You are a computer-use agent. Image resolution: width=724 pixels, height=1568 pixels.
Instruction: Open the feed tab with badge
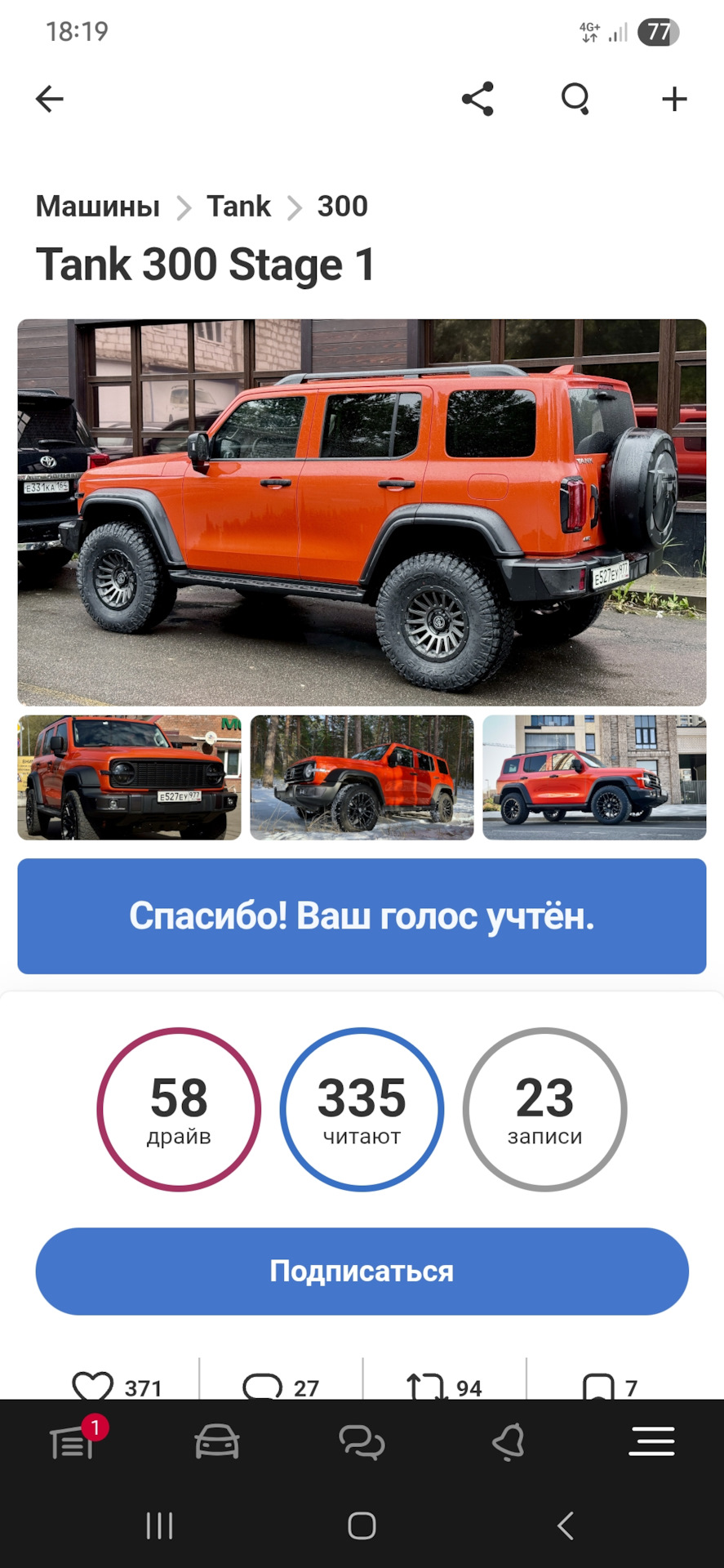(x=73, y=1442)
